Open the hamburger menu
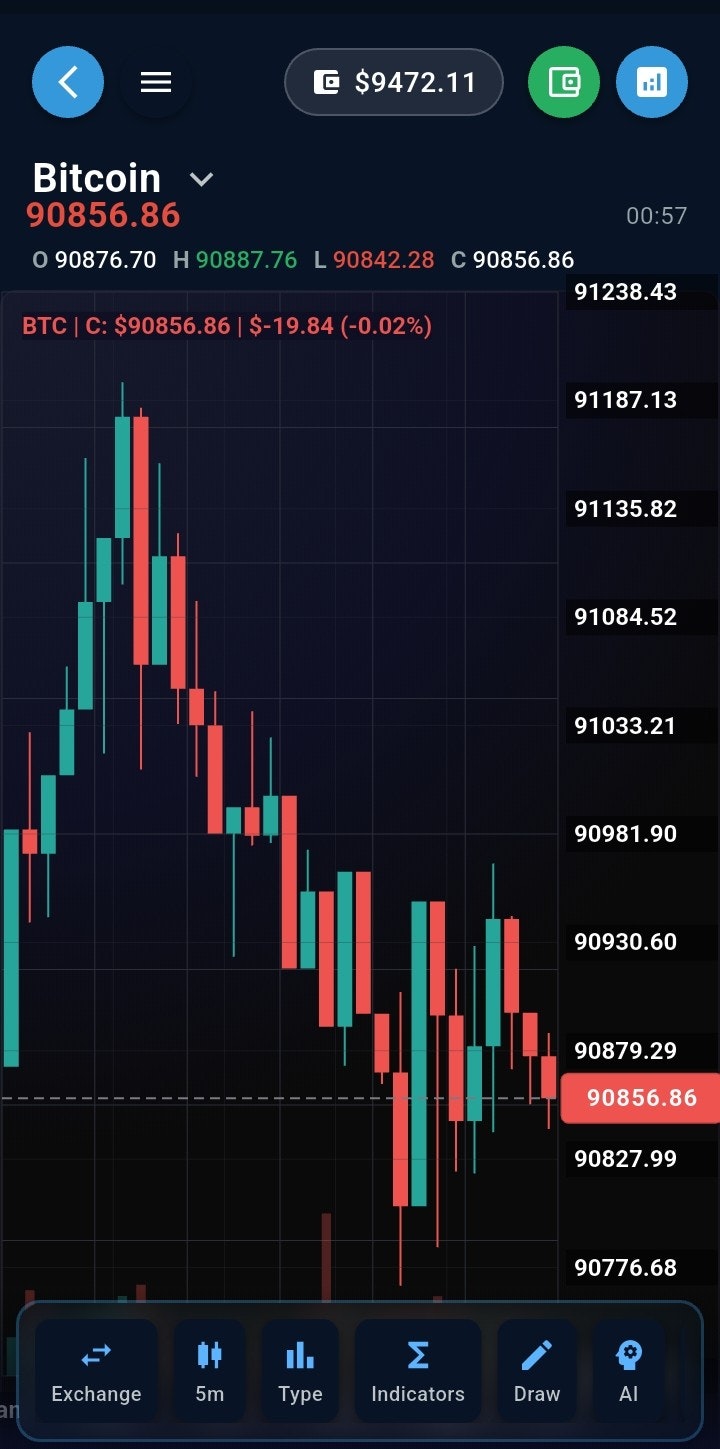Screen dimensions: 720x1449 [x=156, y=82]
